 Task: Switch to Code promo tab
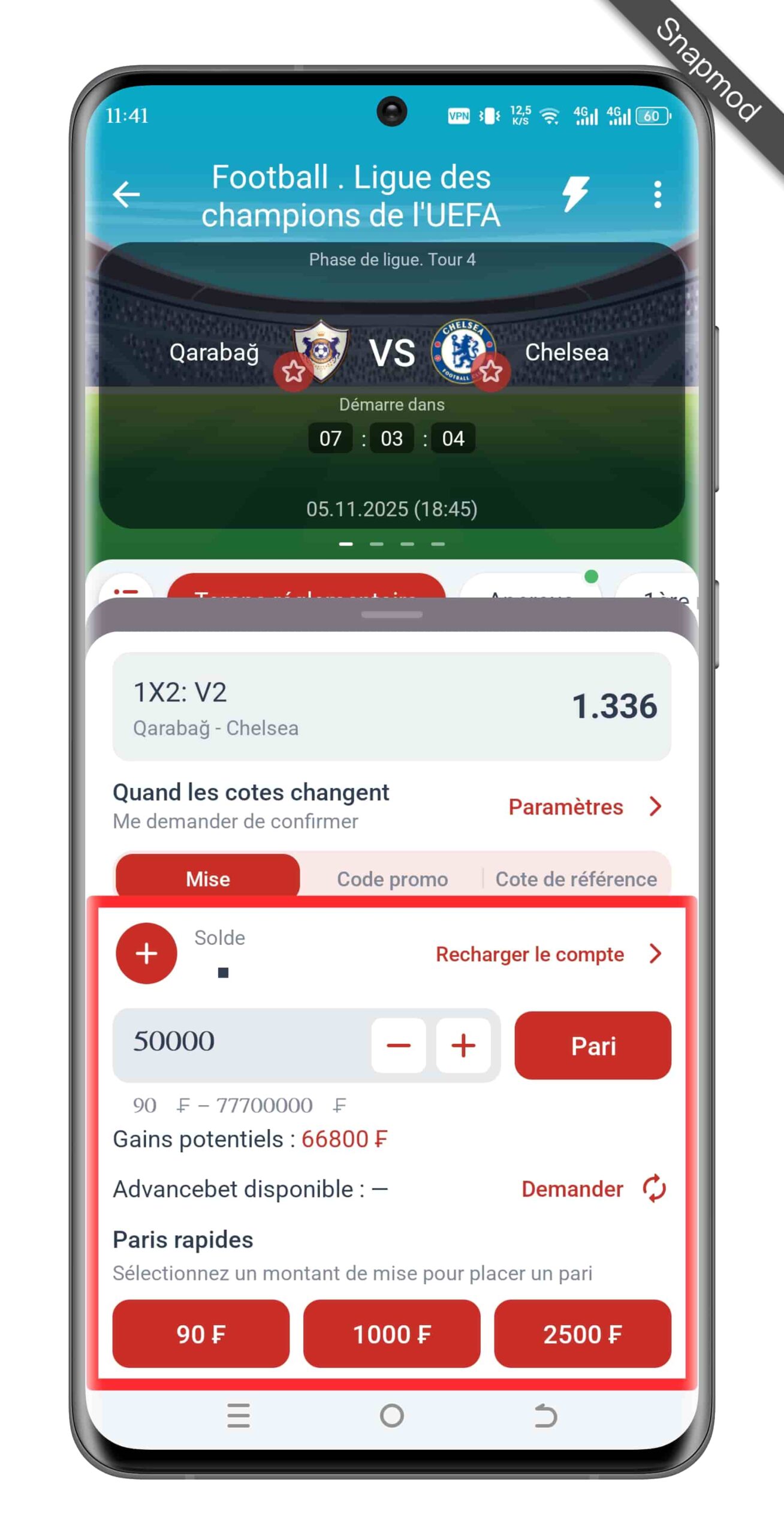[392, 878]
